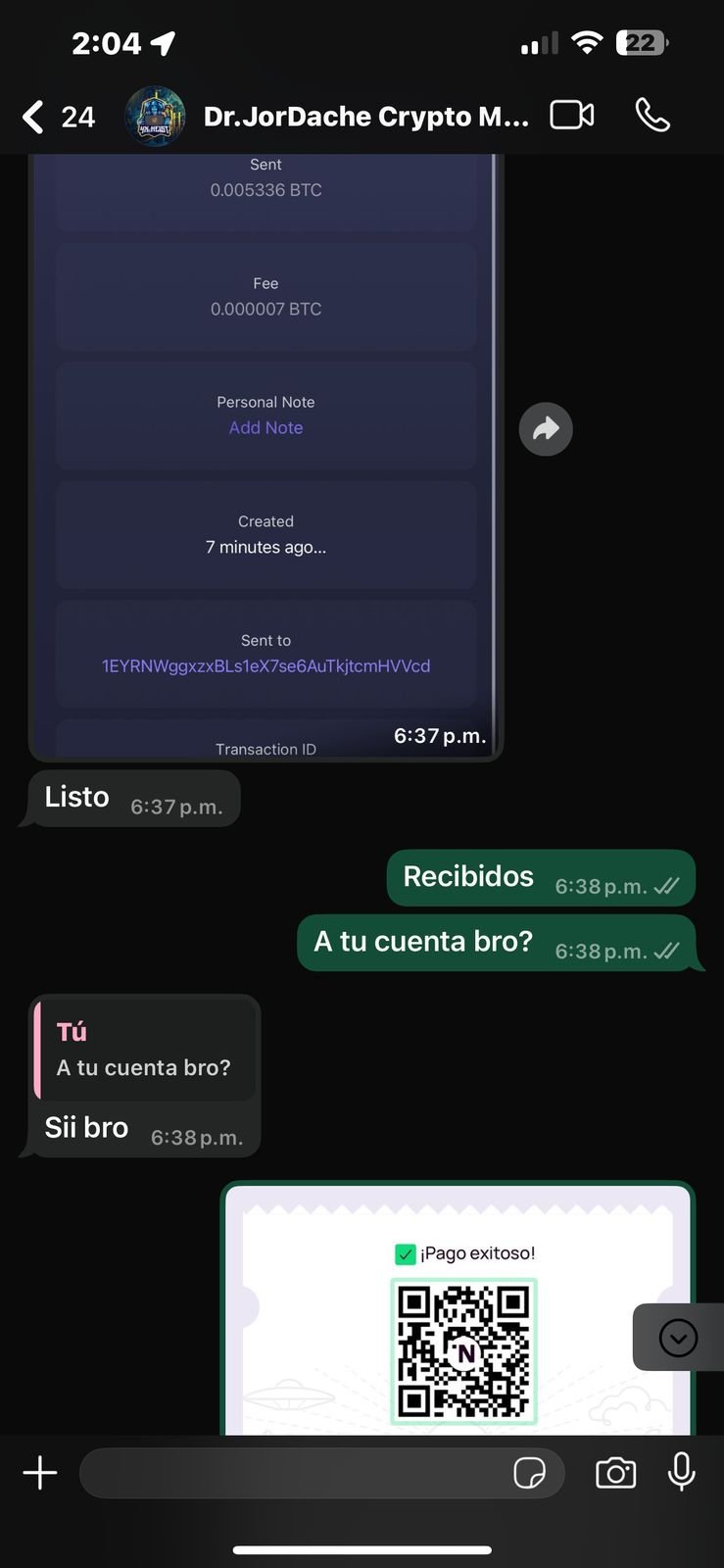Open the camera to send a photo
Screen dimensions: 724x1568
615,1473
